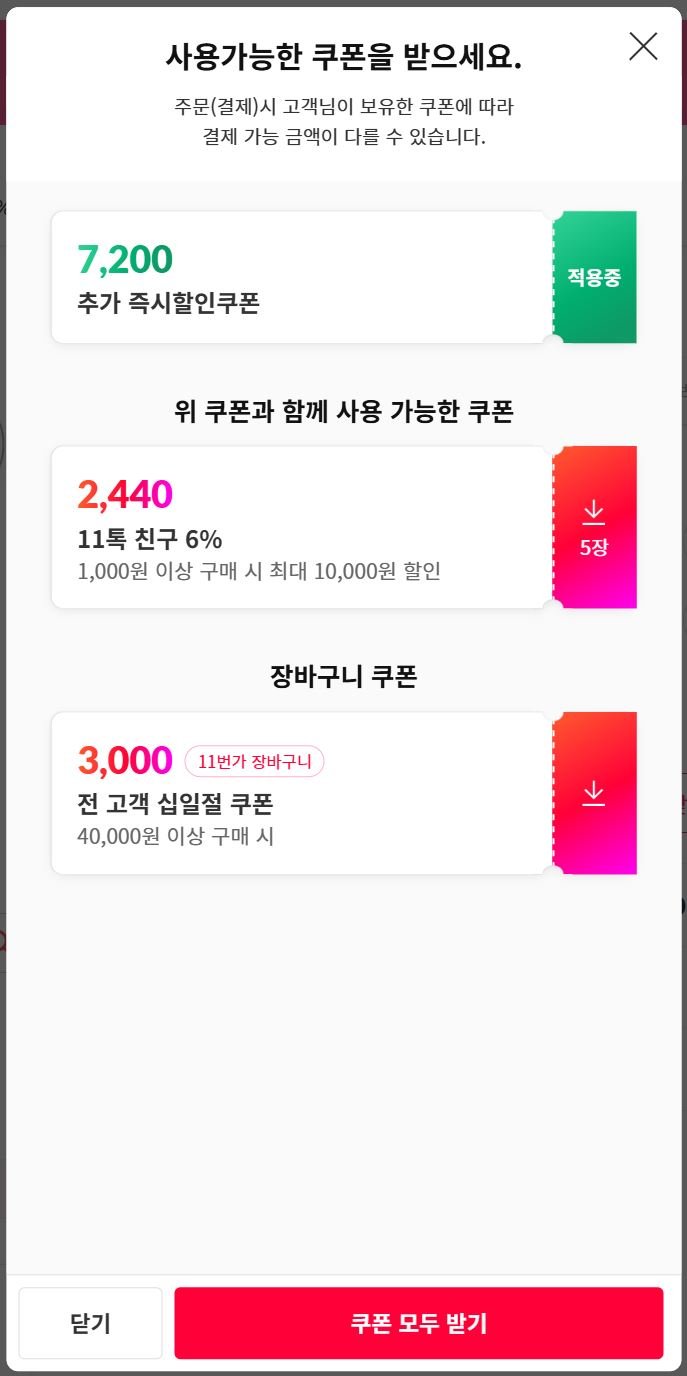Tap the 닫기 button
The image size is (687, 1376).
(x=90, y=1323)
